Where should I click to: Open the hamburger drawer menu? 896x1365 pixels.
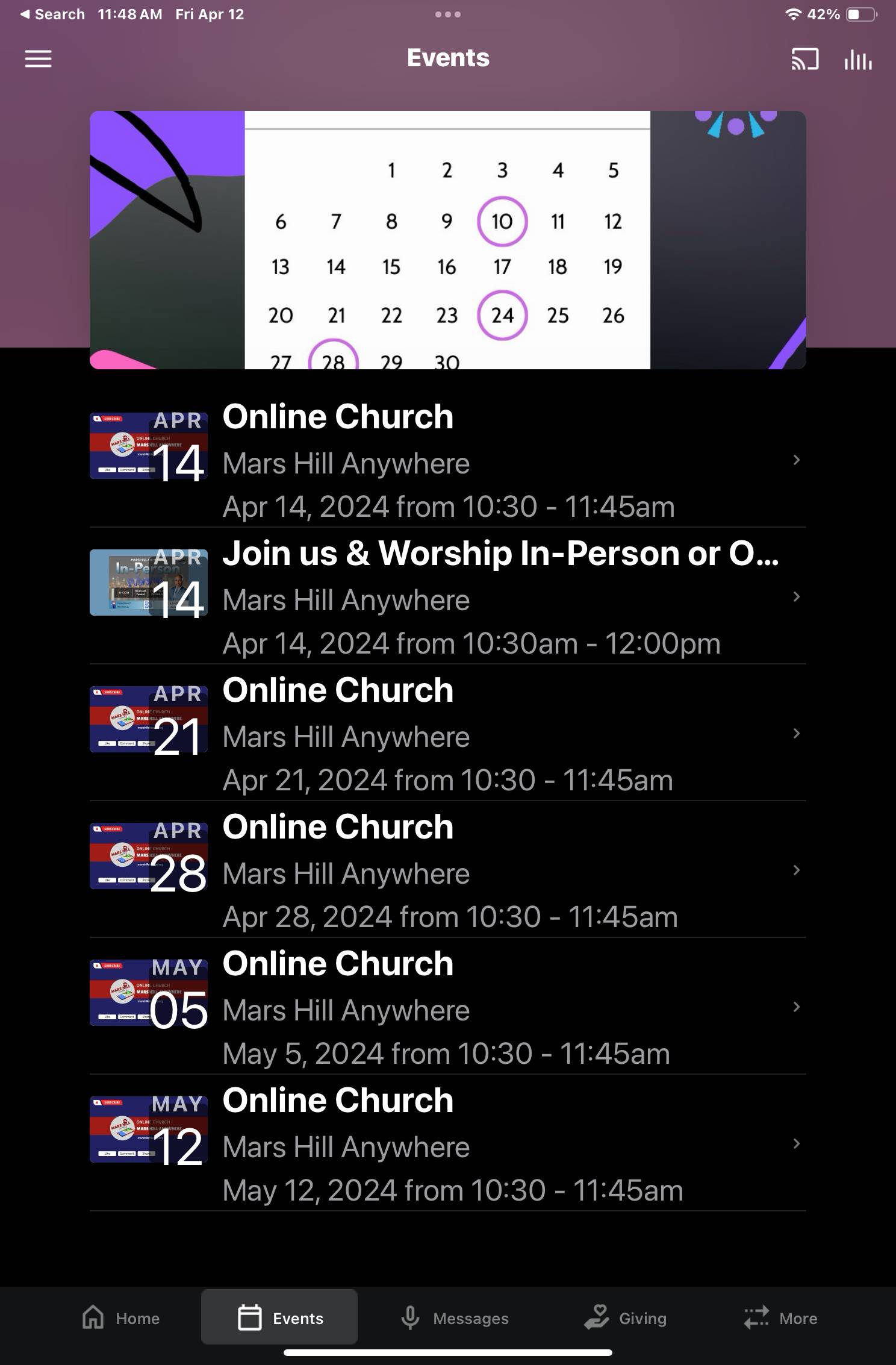pos(38,59)
